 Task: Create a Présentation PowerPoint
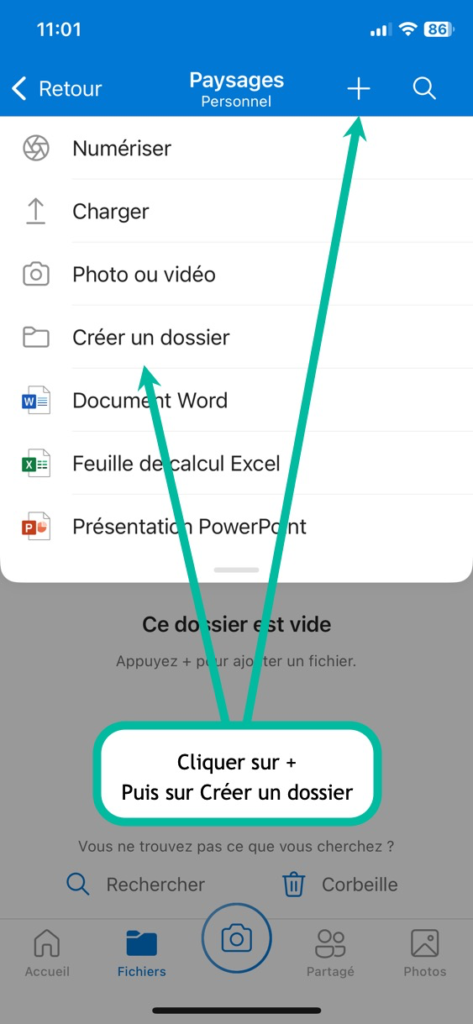tap(236, 526)
